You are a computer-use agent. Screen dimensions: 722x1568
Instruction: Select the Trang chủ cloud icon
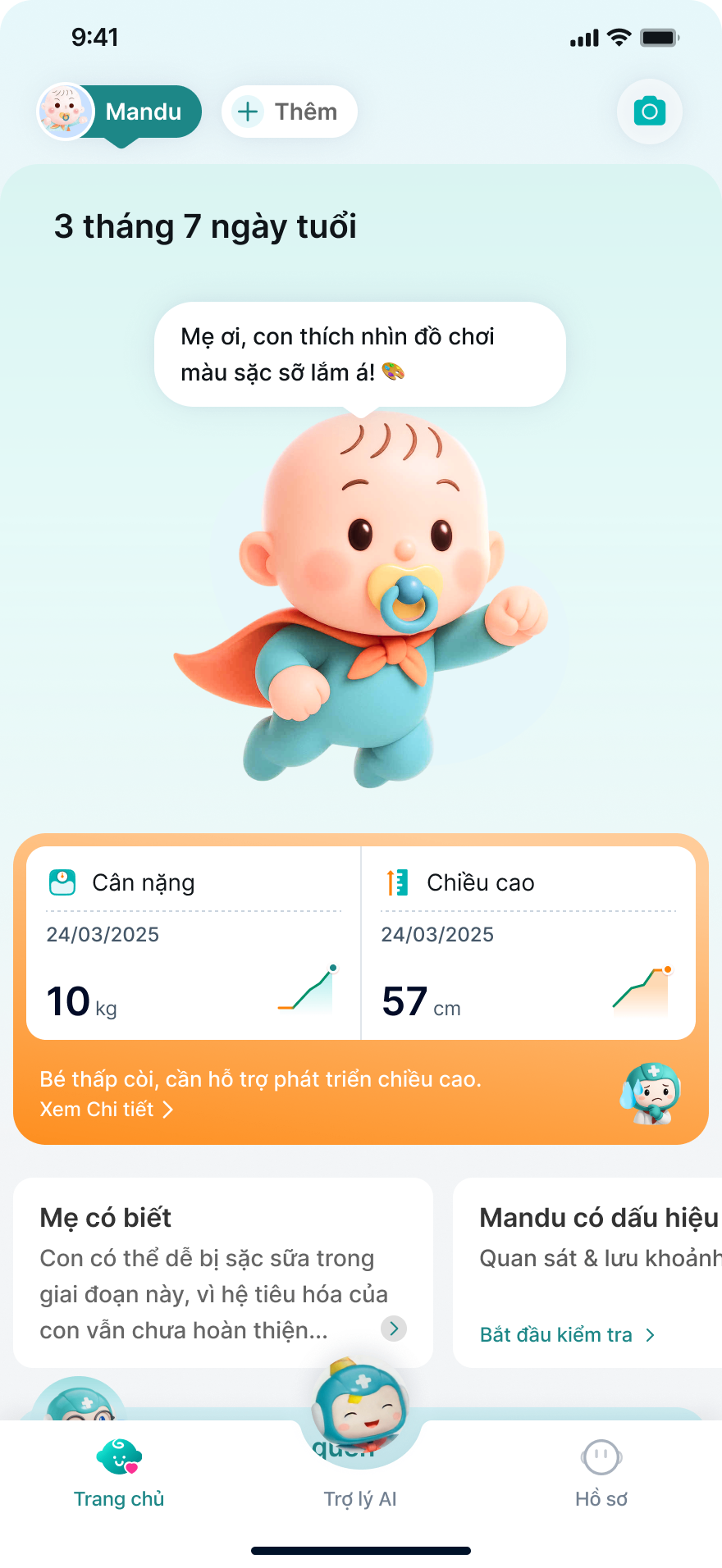pos(120,1456)
